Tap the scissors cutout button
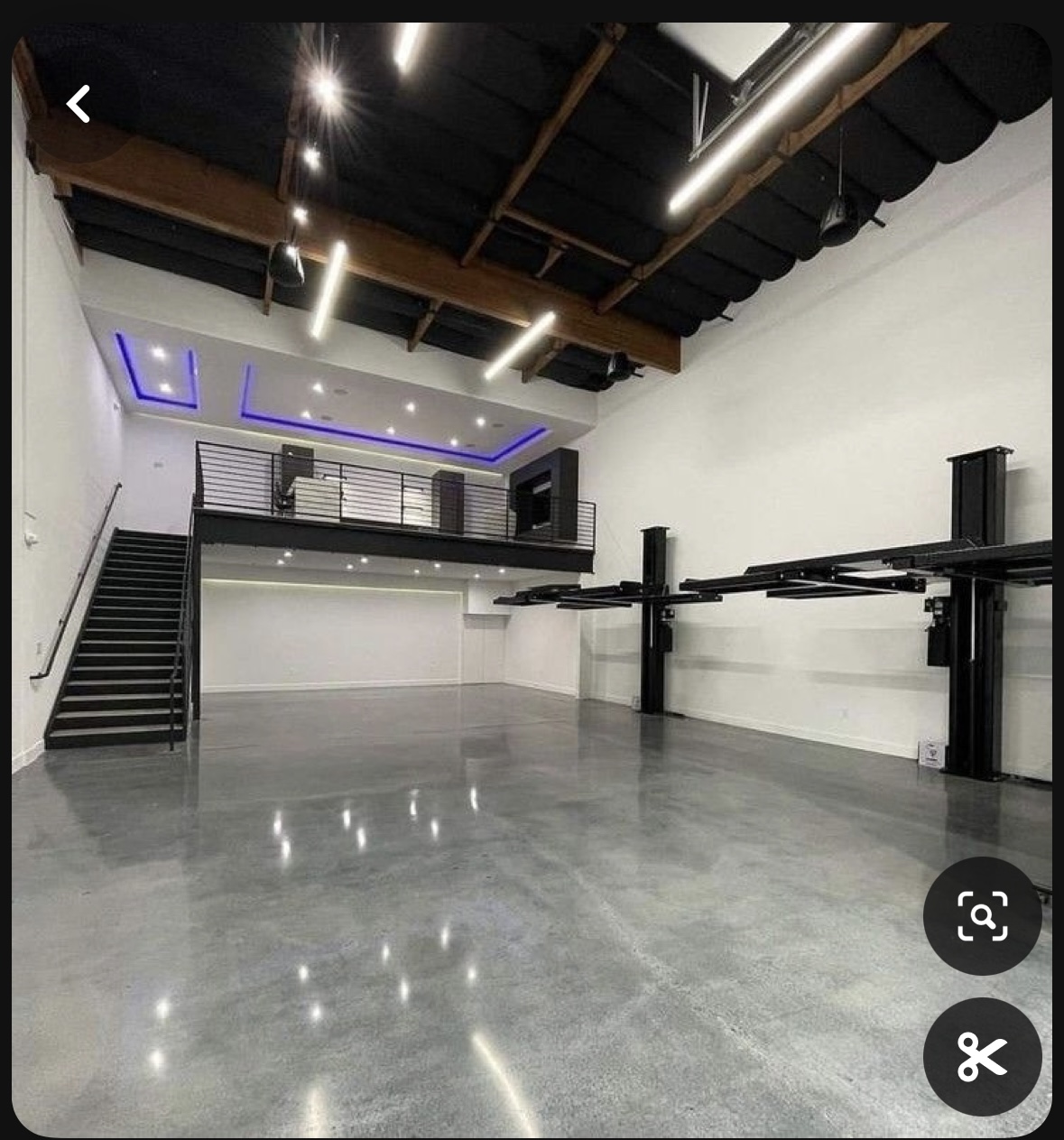This screenshot has height=1140, width=1064. point(982,1056)
